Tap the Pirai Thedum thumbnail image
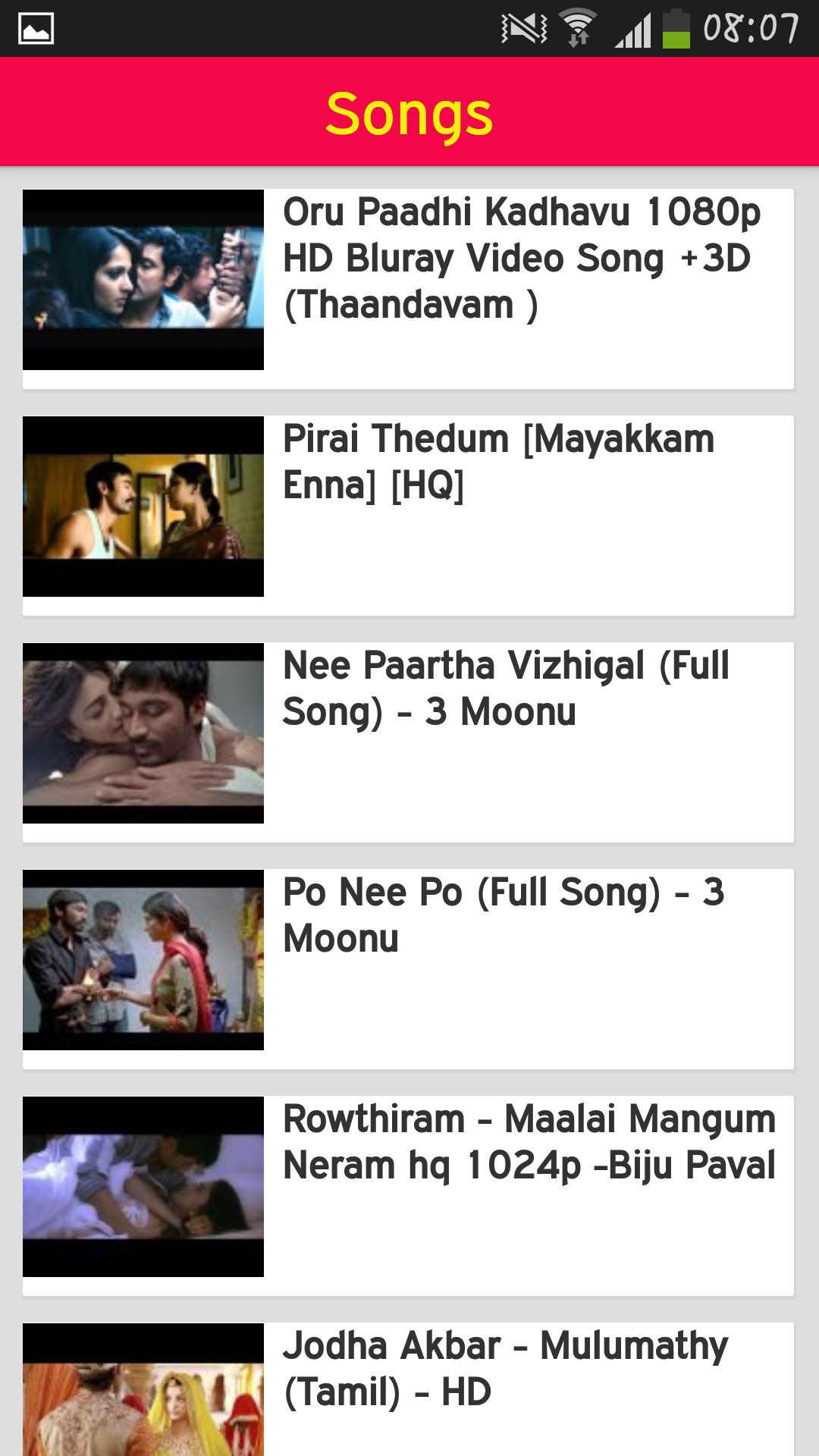This screenshot has height=1456, width=819. [144, 506]
